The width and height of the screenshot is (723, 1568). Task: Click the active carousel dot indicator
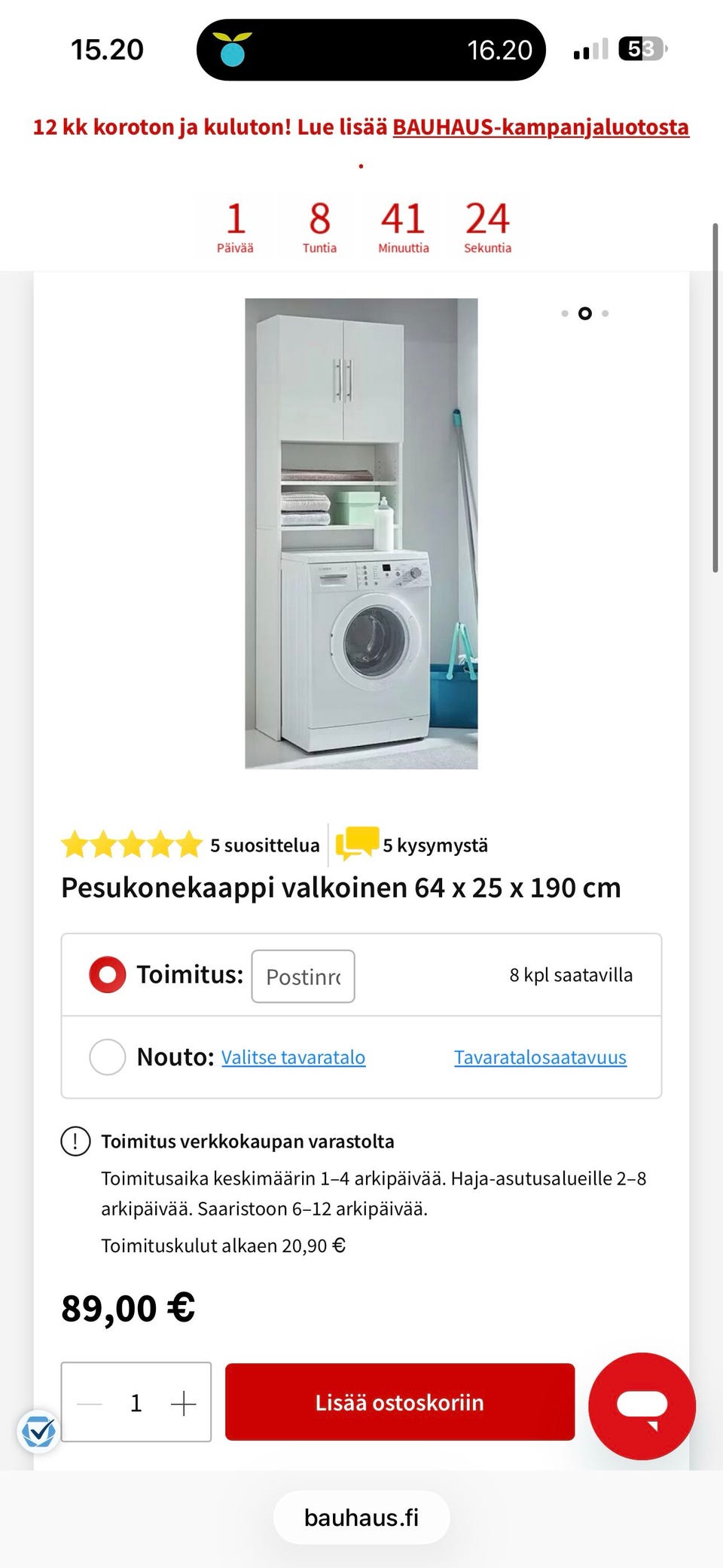[584, 313]
